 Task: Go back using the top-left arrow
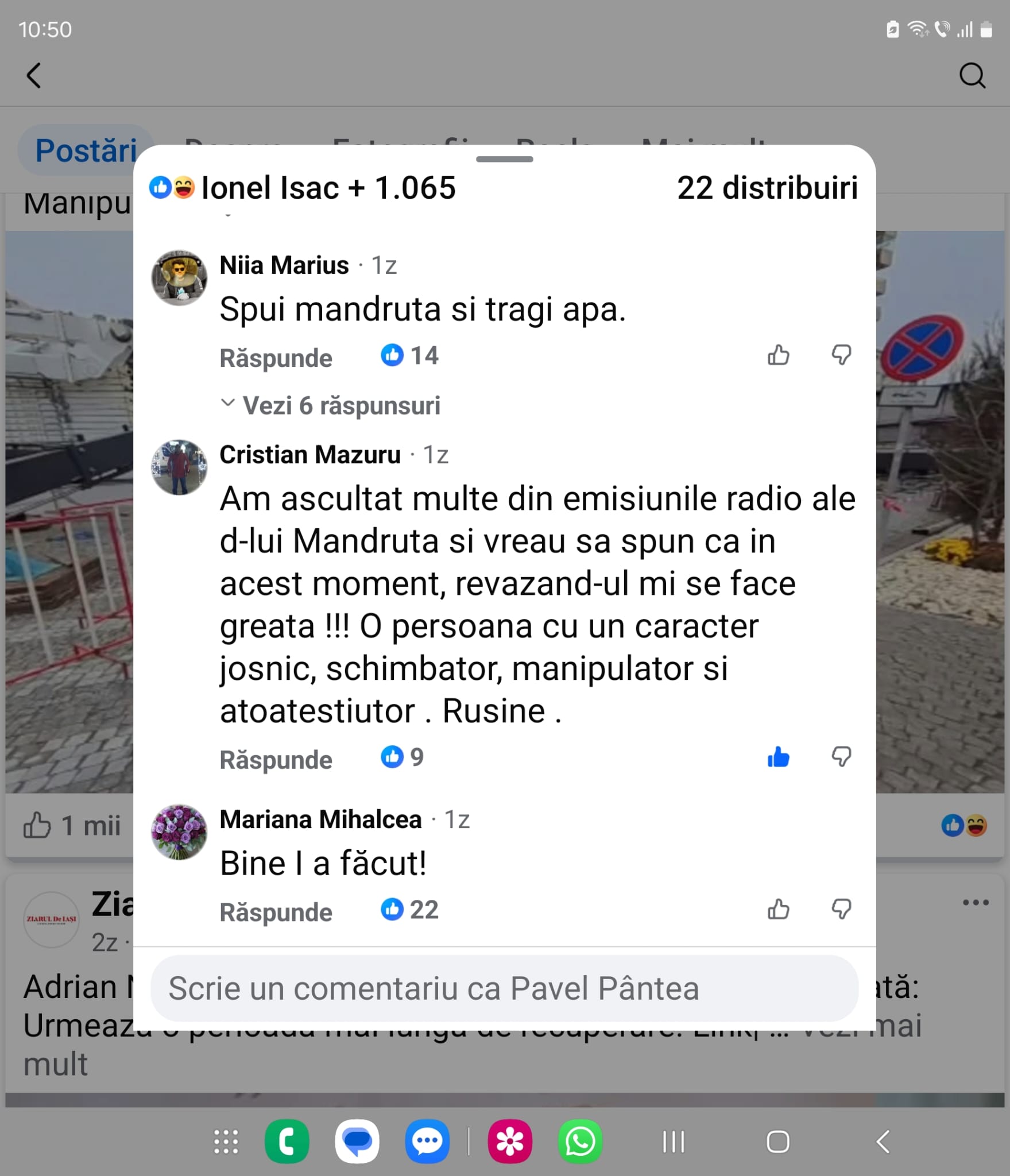point(34,75)
